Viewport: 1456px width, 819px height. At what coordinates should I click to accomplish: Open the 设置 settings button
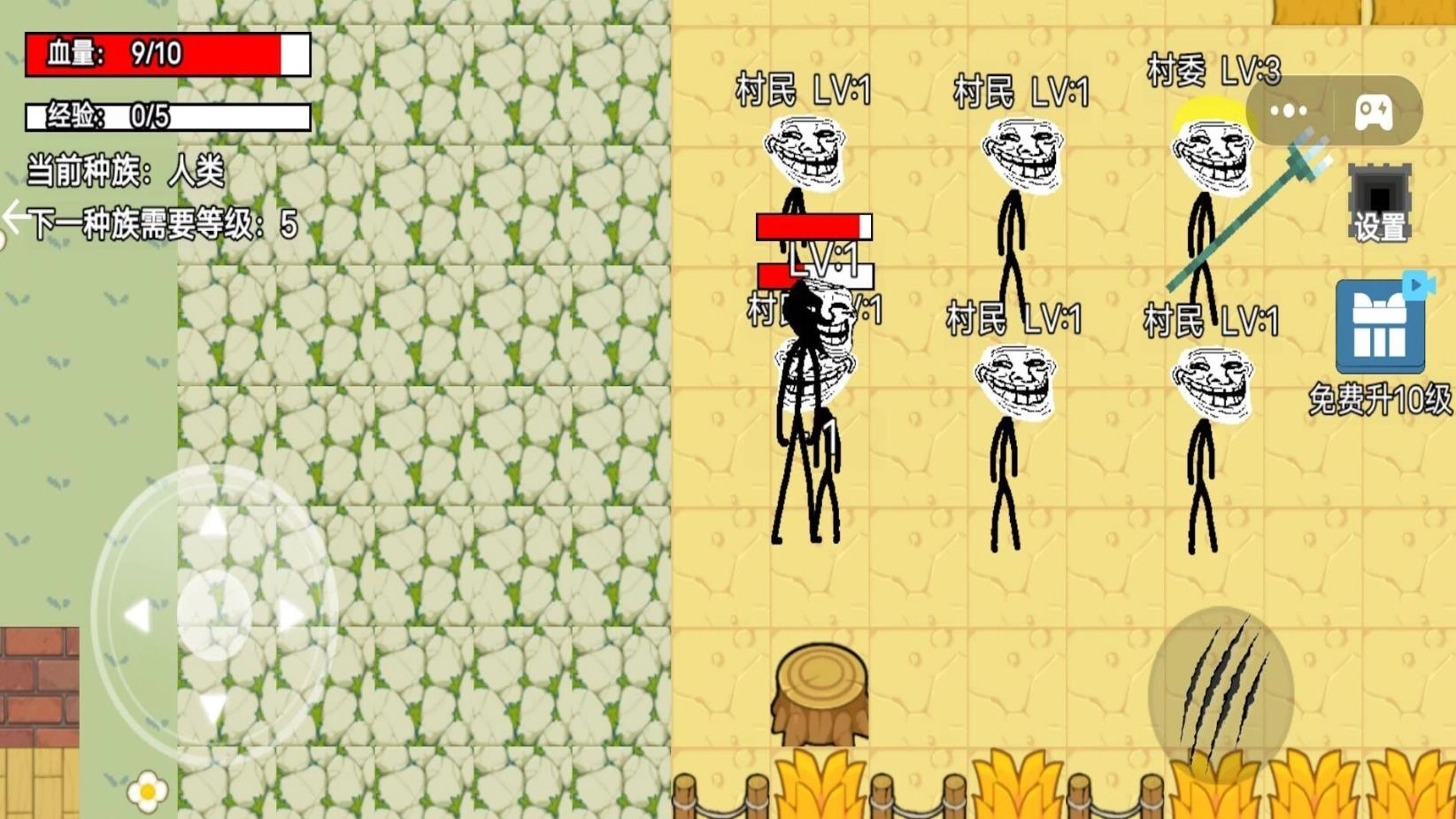[x=1379, y=204]
